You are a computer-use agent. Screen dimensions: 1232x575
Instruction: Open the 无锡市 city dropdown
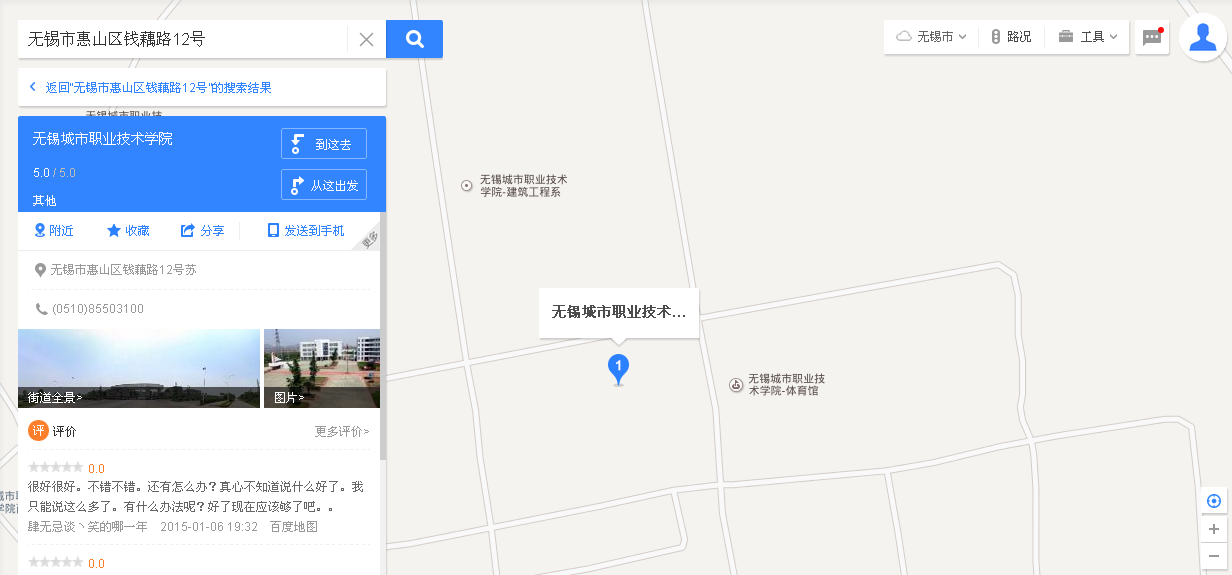(931, 37)
